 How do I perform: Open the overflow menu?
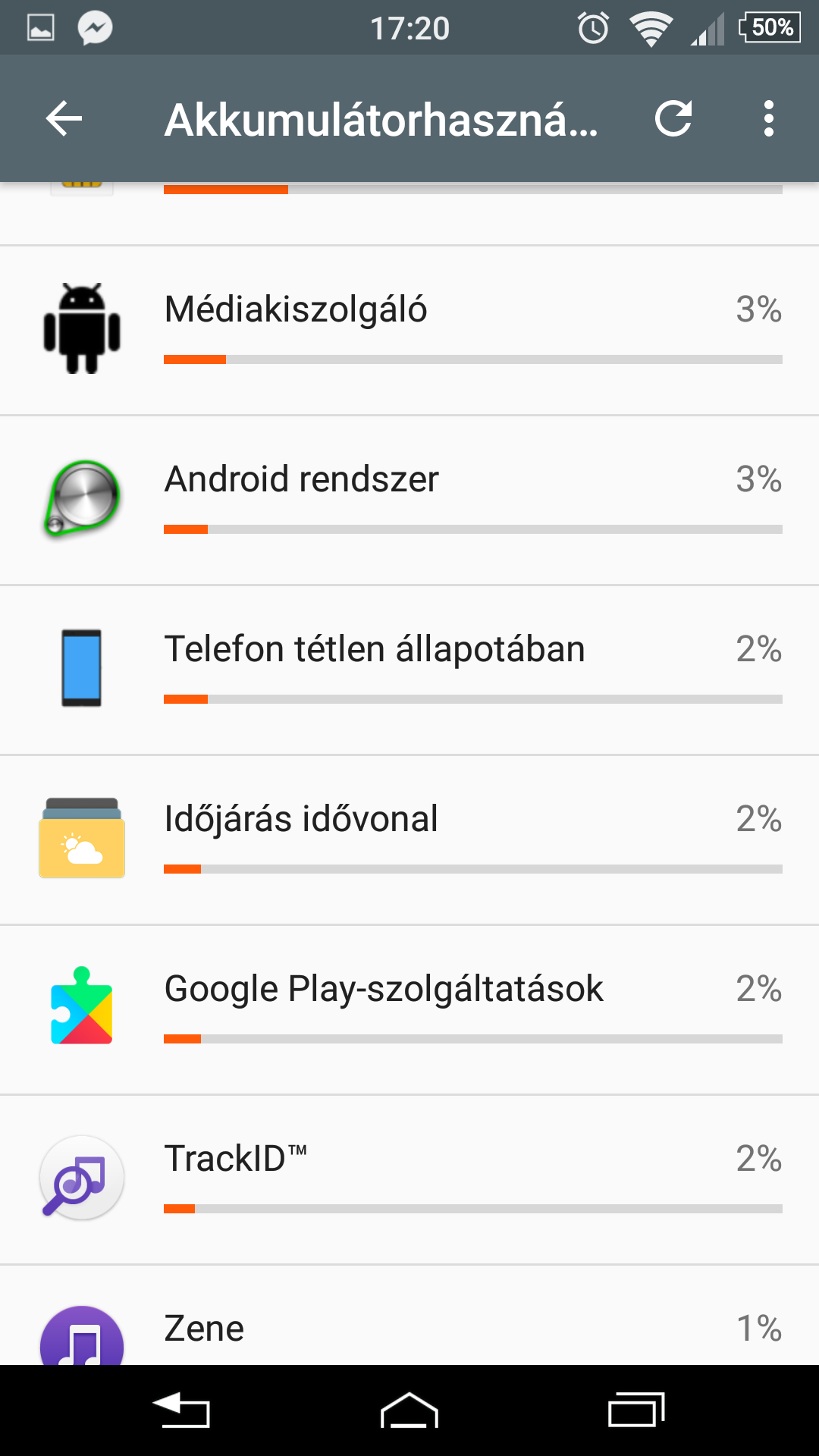click(x=769, y=118)
